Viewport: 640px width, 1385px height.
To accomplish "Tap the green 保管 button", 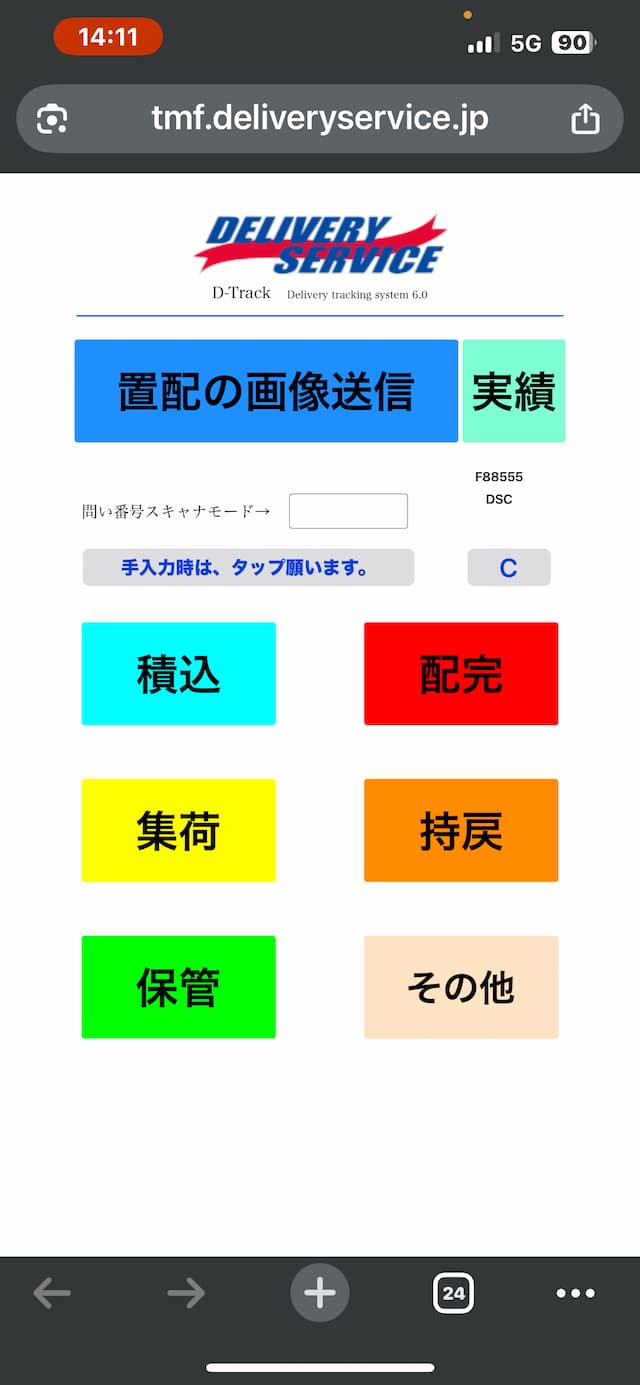I will (x=179, y=987).
